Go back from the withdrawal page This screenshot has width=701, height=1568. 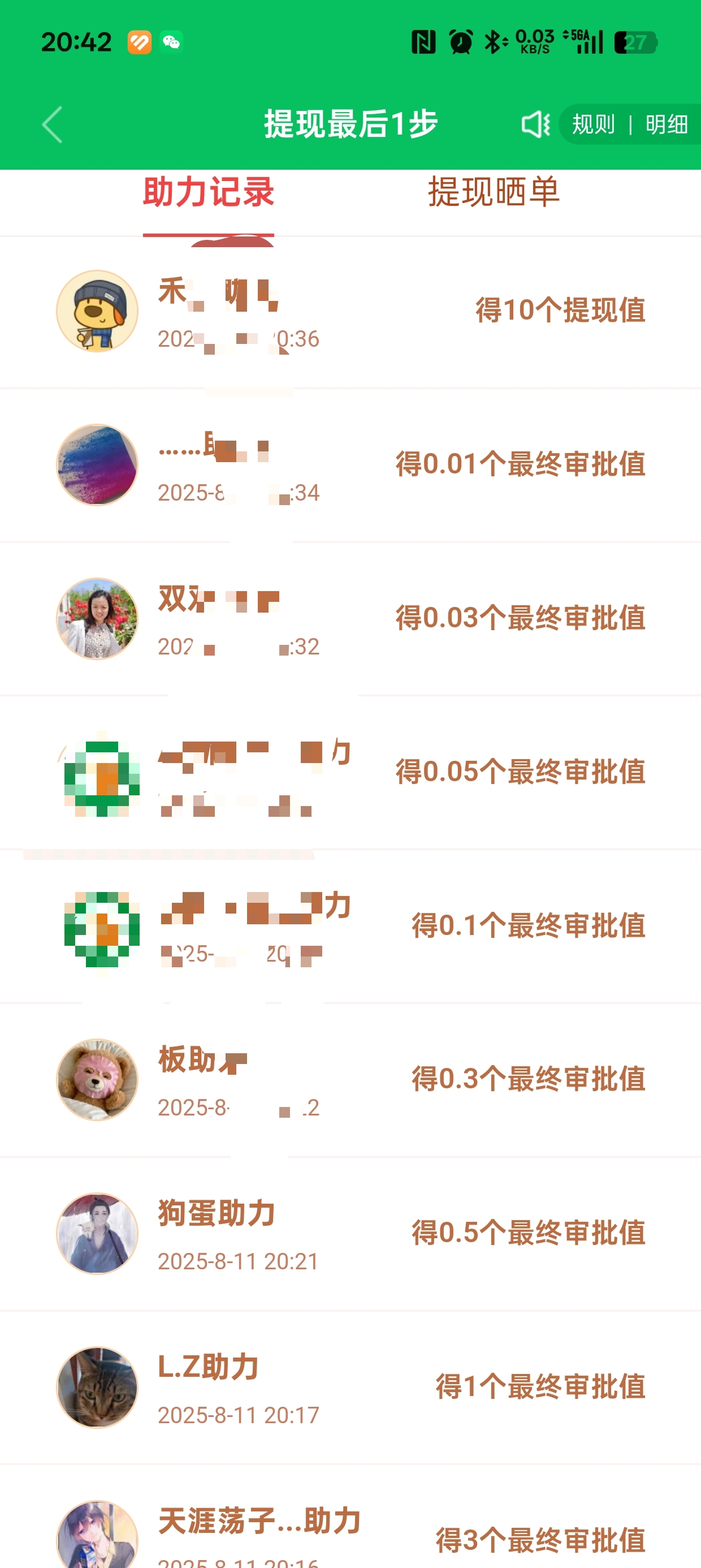pyautogui.click(x=53, y=125)
